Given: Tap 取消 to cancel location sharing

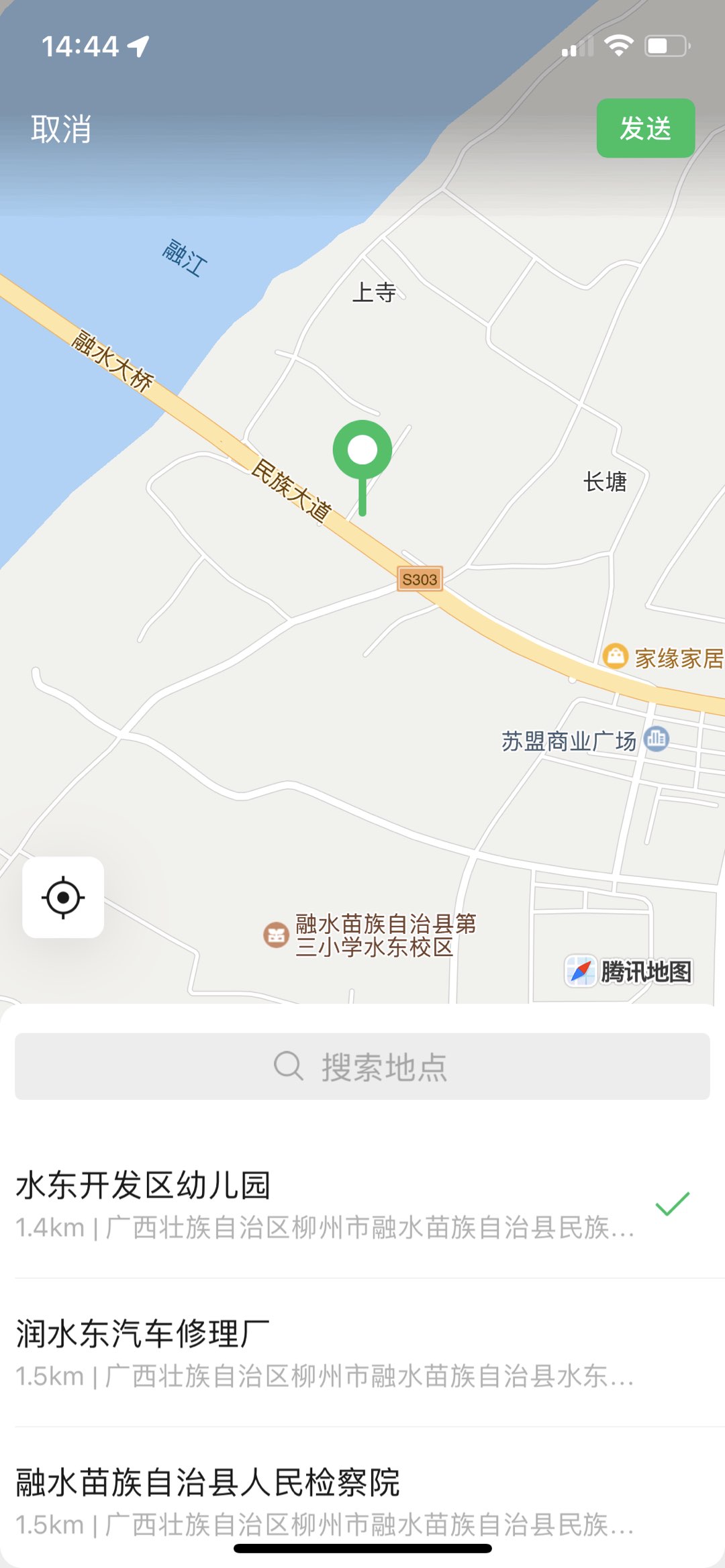Looking at the screenshot, I should tap(61, 129).
